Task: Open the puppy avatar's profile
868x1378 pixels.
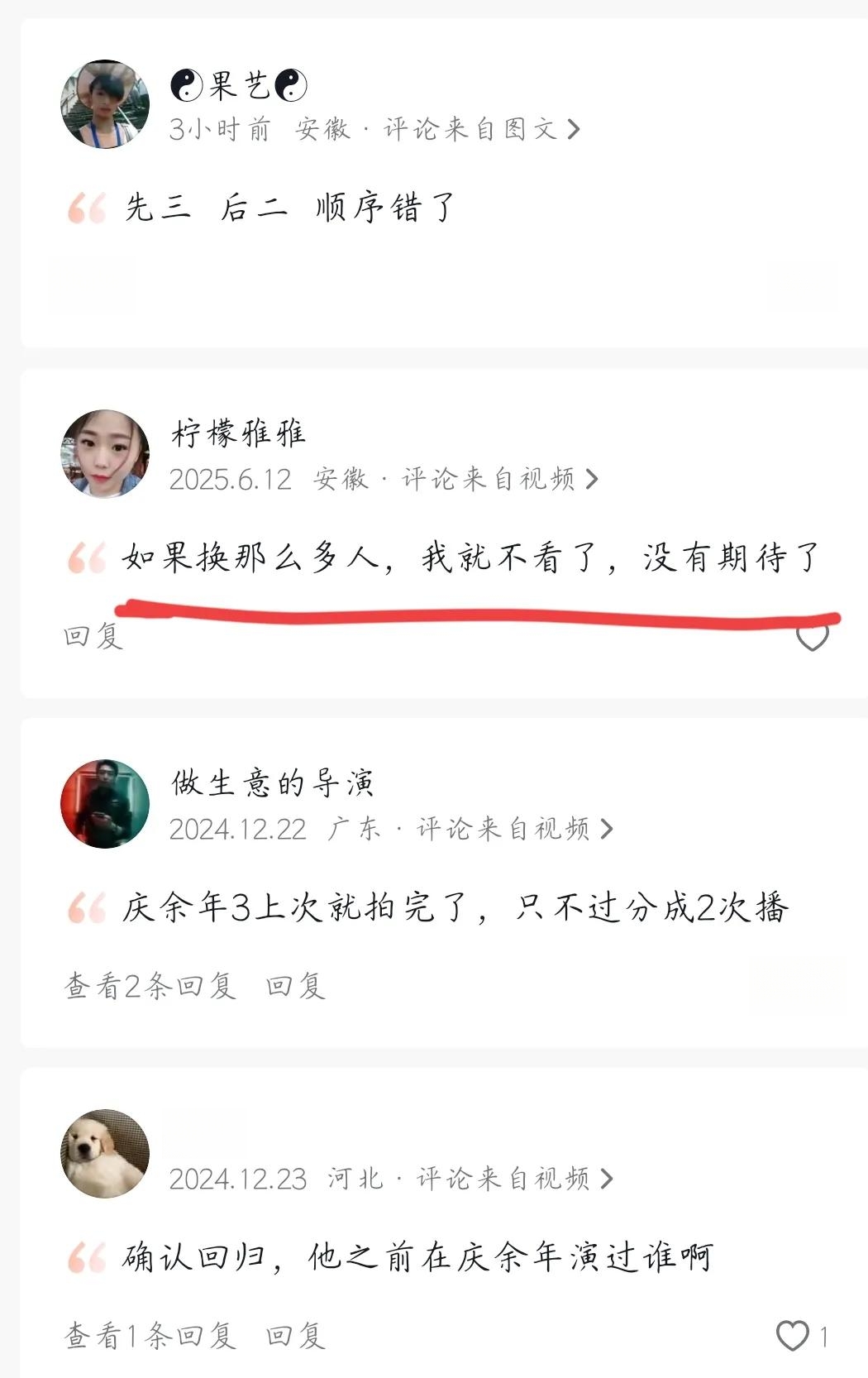Action: pyautogui.click(x=105, y=1153)
